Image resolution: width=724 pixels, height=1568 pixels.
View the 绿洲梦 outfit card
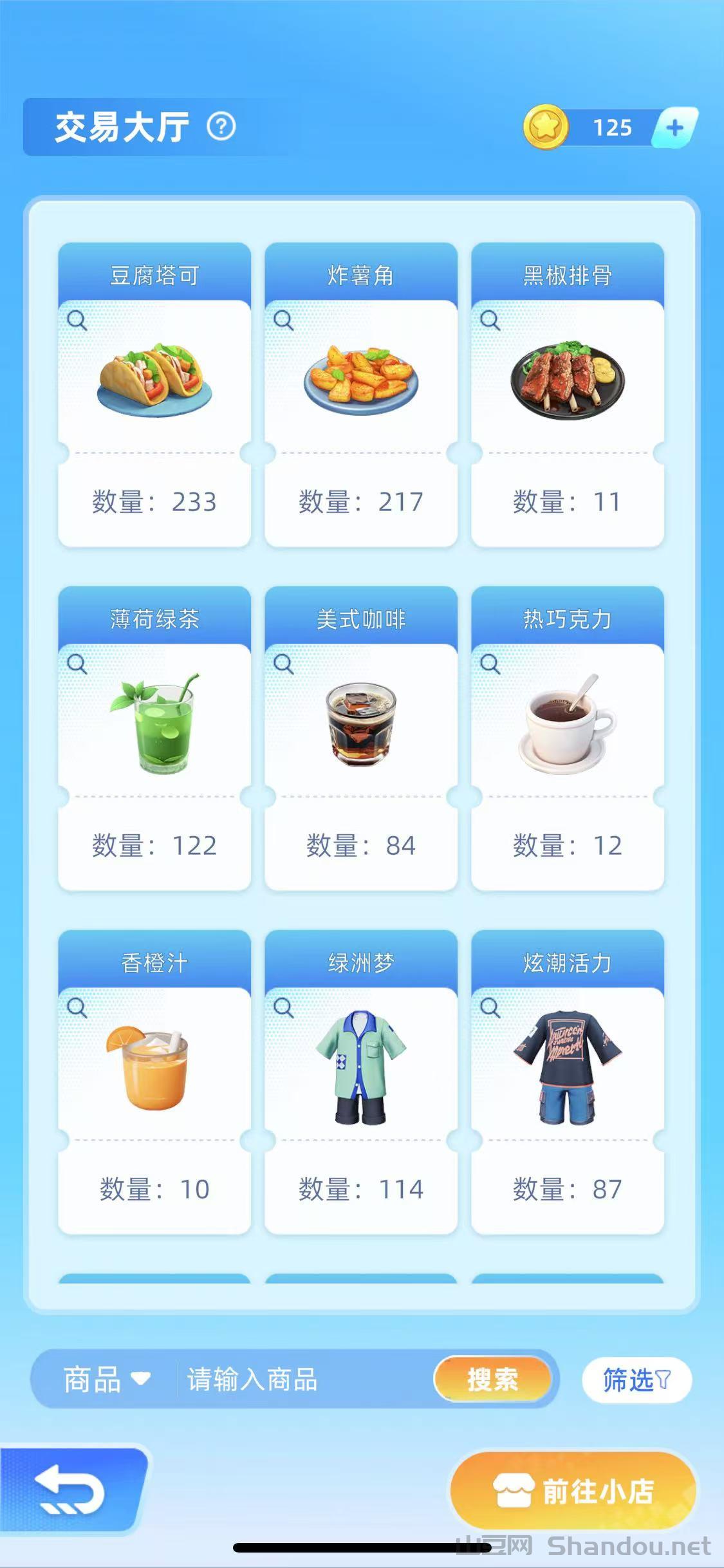(x=361, y=1082)
